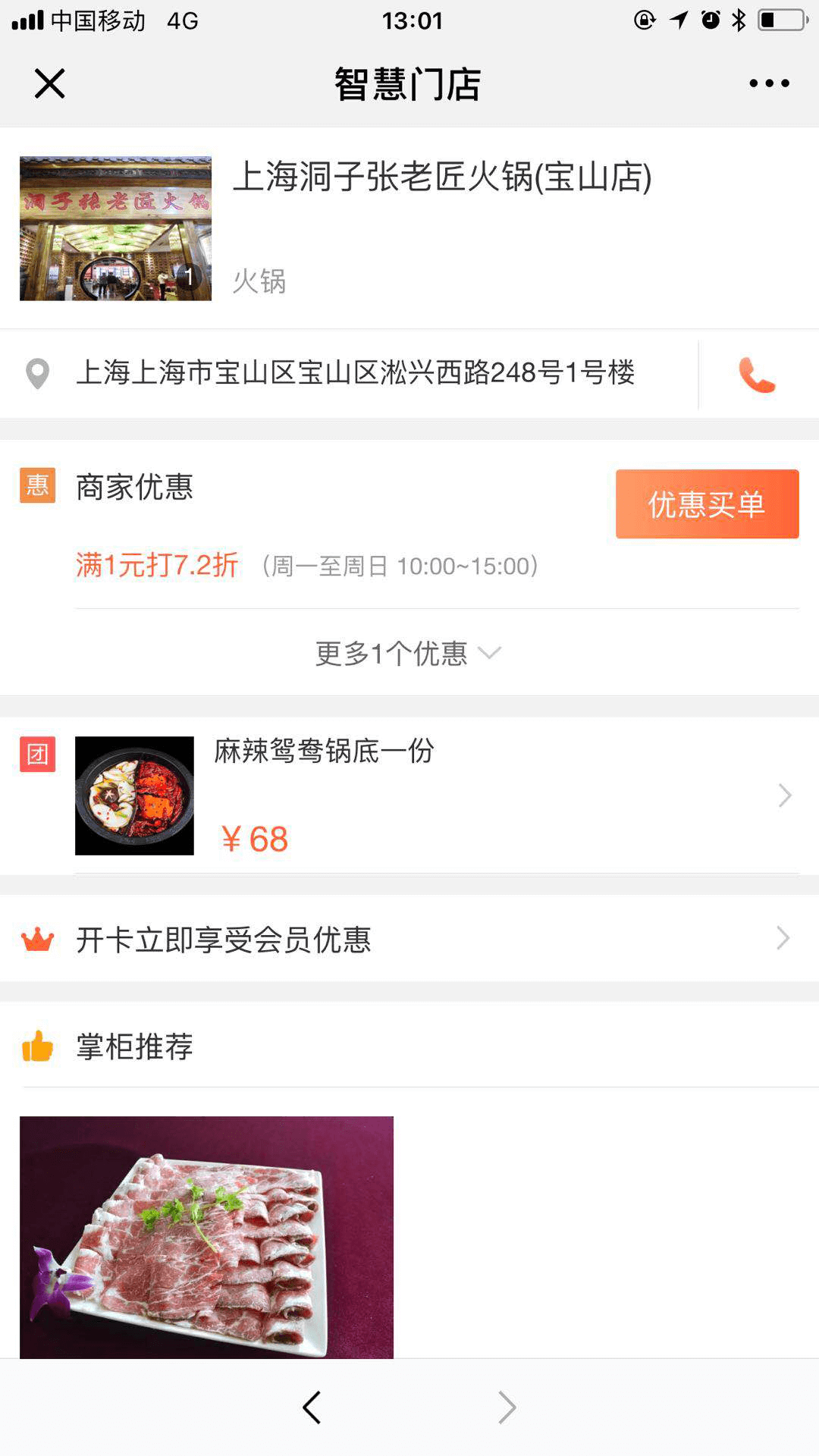Viewport: 819px width, 1456px height.
Task: View the recommended sliced beef dish photo
Action: click(206, 1236)
